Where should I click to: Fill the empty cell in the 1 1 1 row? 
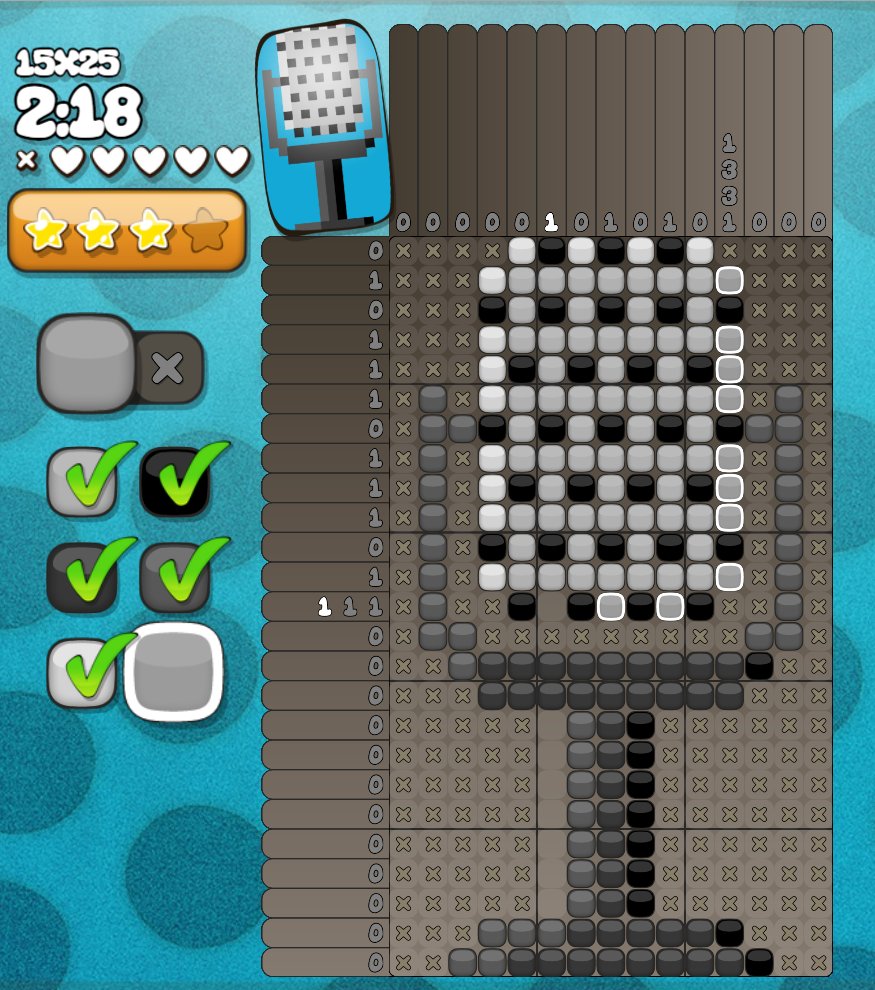point(552,607)
